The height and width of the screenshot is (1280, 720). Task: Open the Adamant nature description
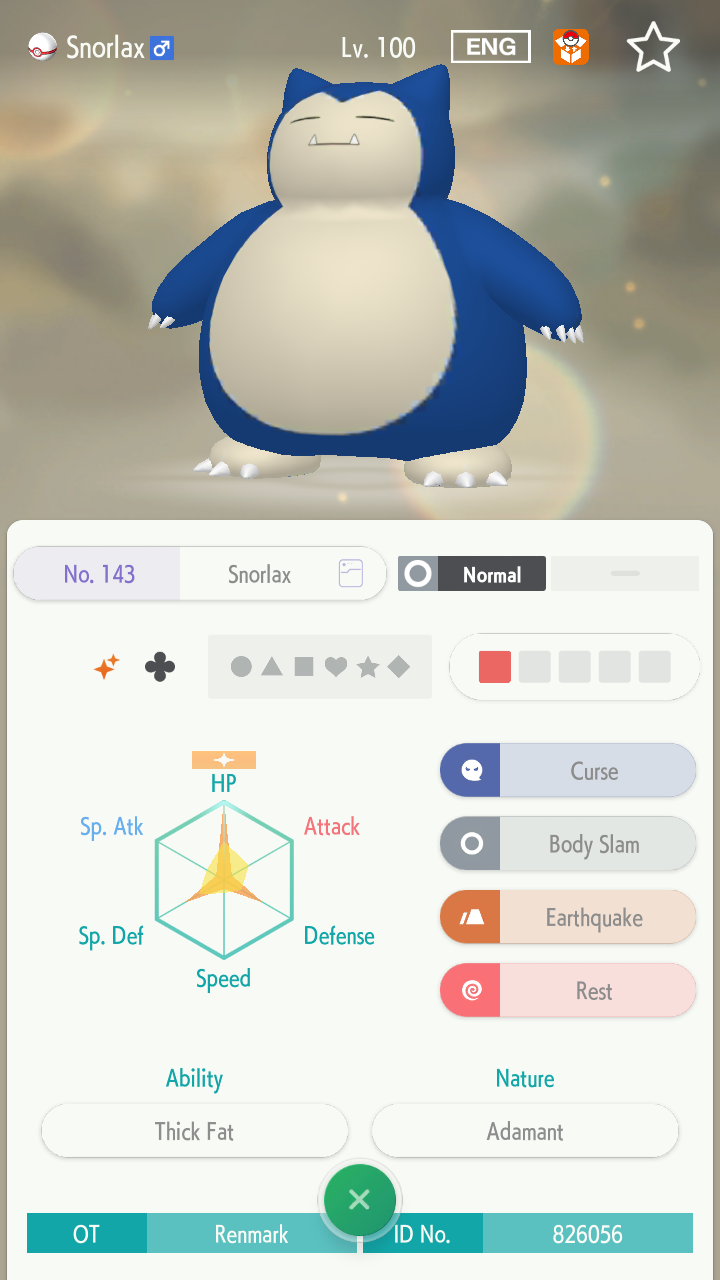(525, 1131)
